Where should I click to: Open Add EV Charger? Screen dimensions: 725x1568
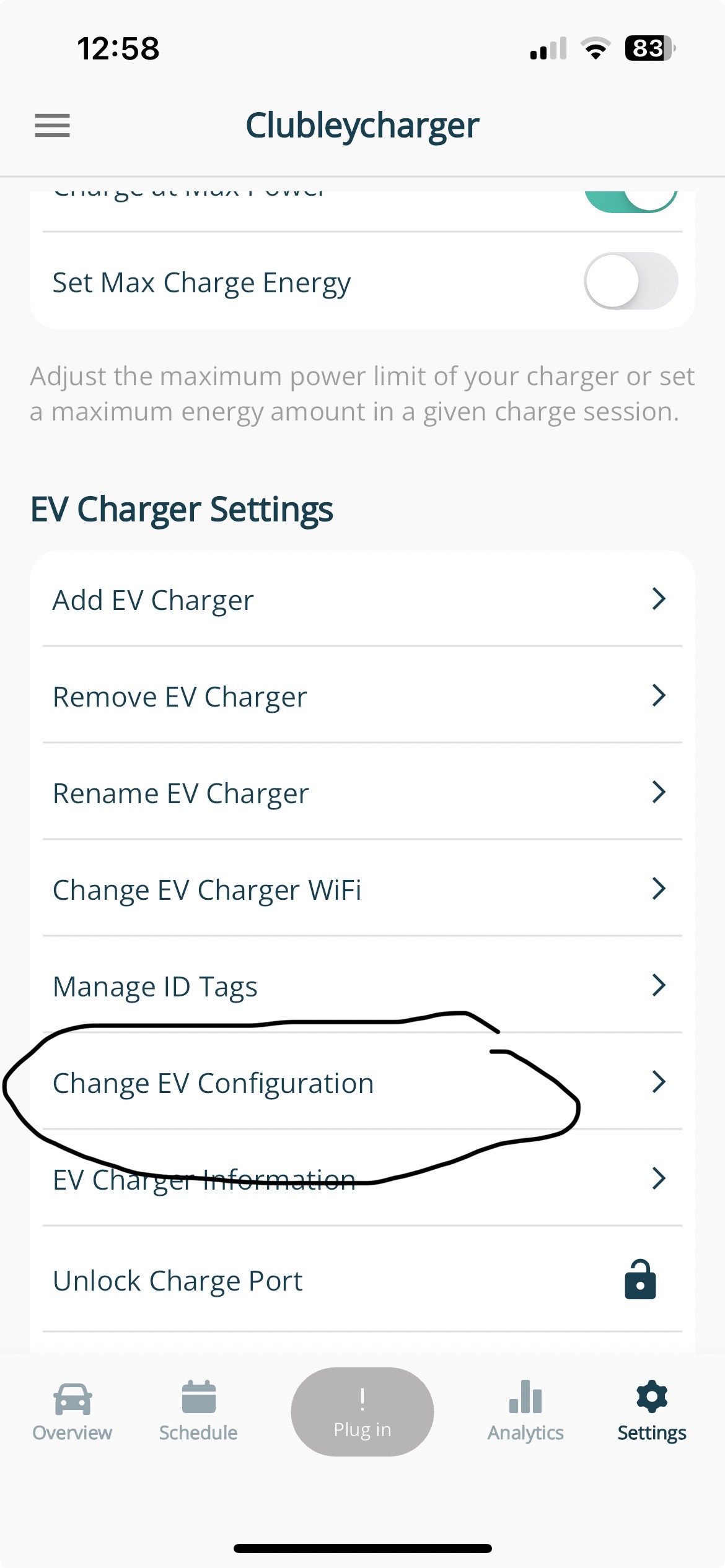pyautogui.click(x=362, y=599)
